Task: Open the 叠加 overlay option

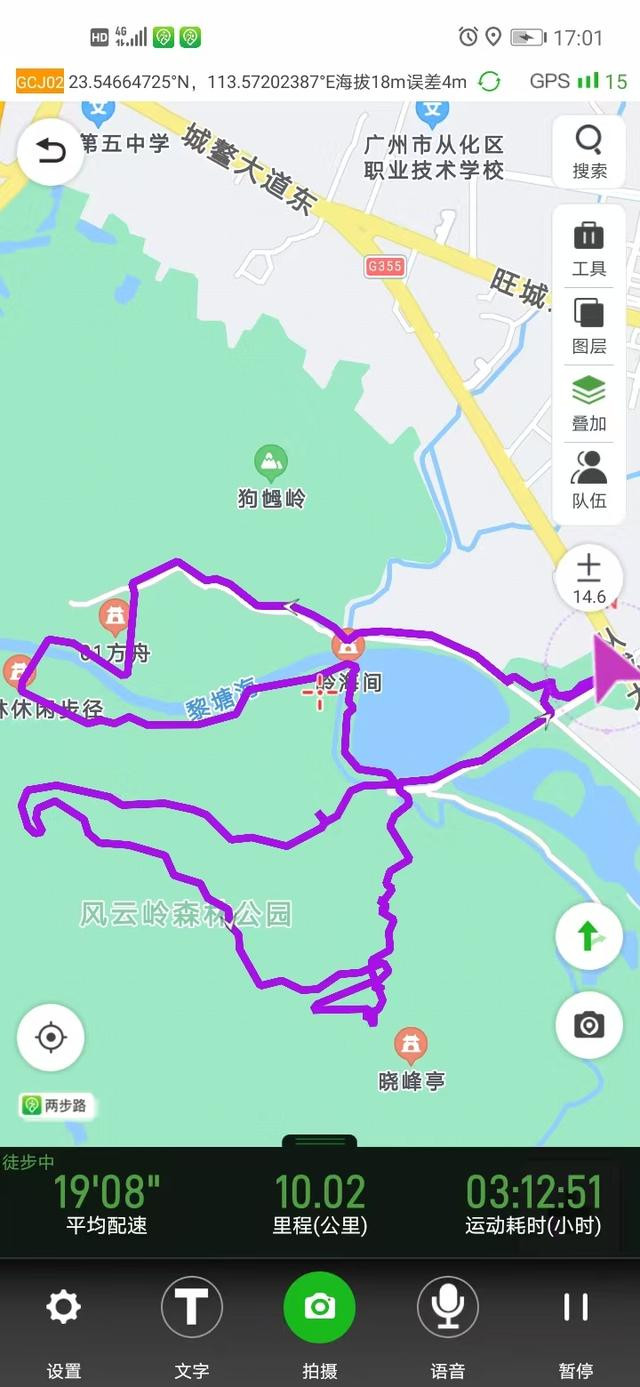Action: [589, 402]
